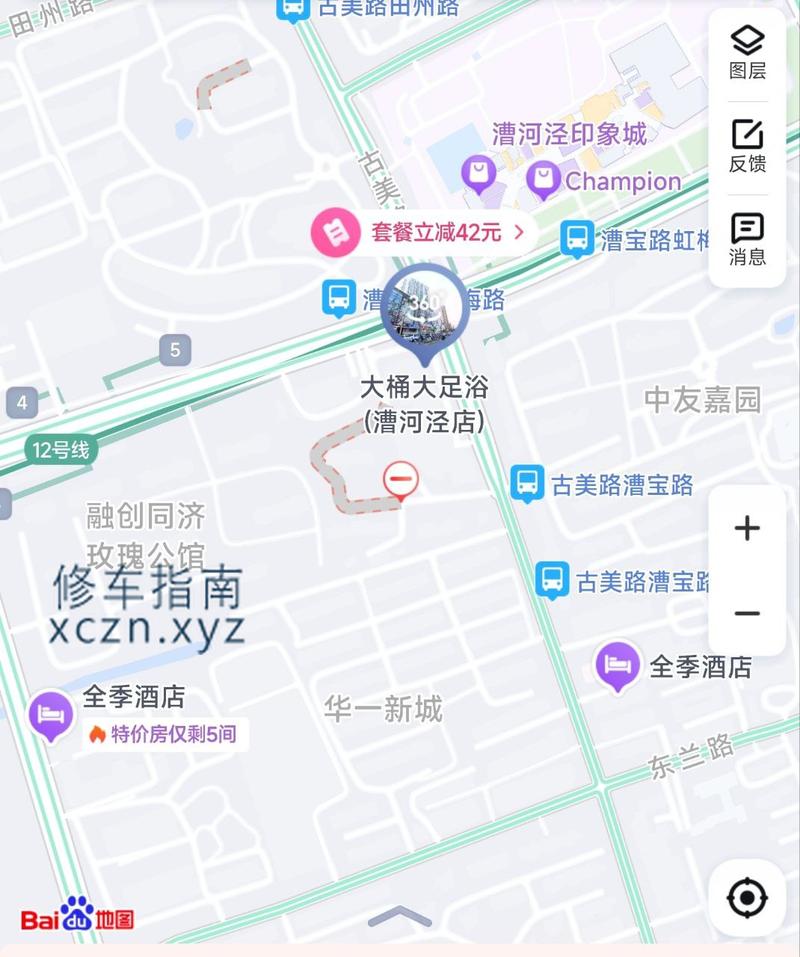Open the 反馈 feedback option

(747, 146)
